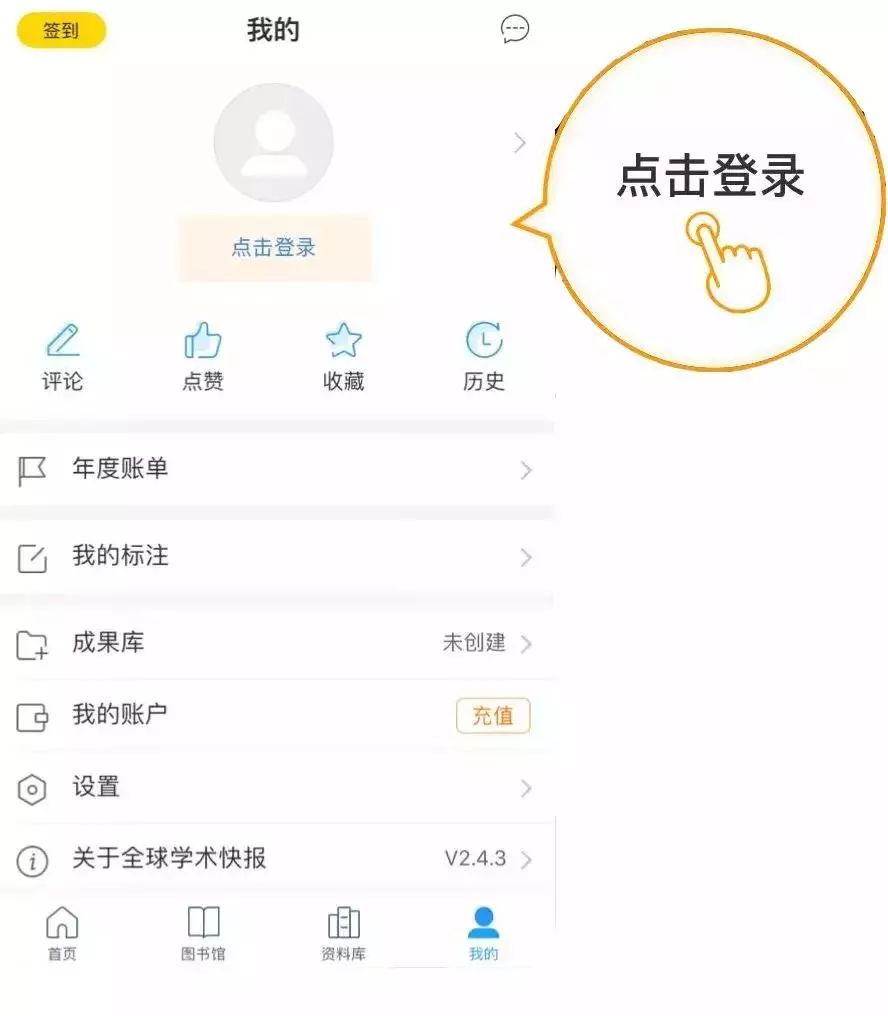Image resolution: width=888 pixels, height=1016 pixels.
Task: Open 历史 browsing history
Action: (x=484, y=357)
